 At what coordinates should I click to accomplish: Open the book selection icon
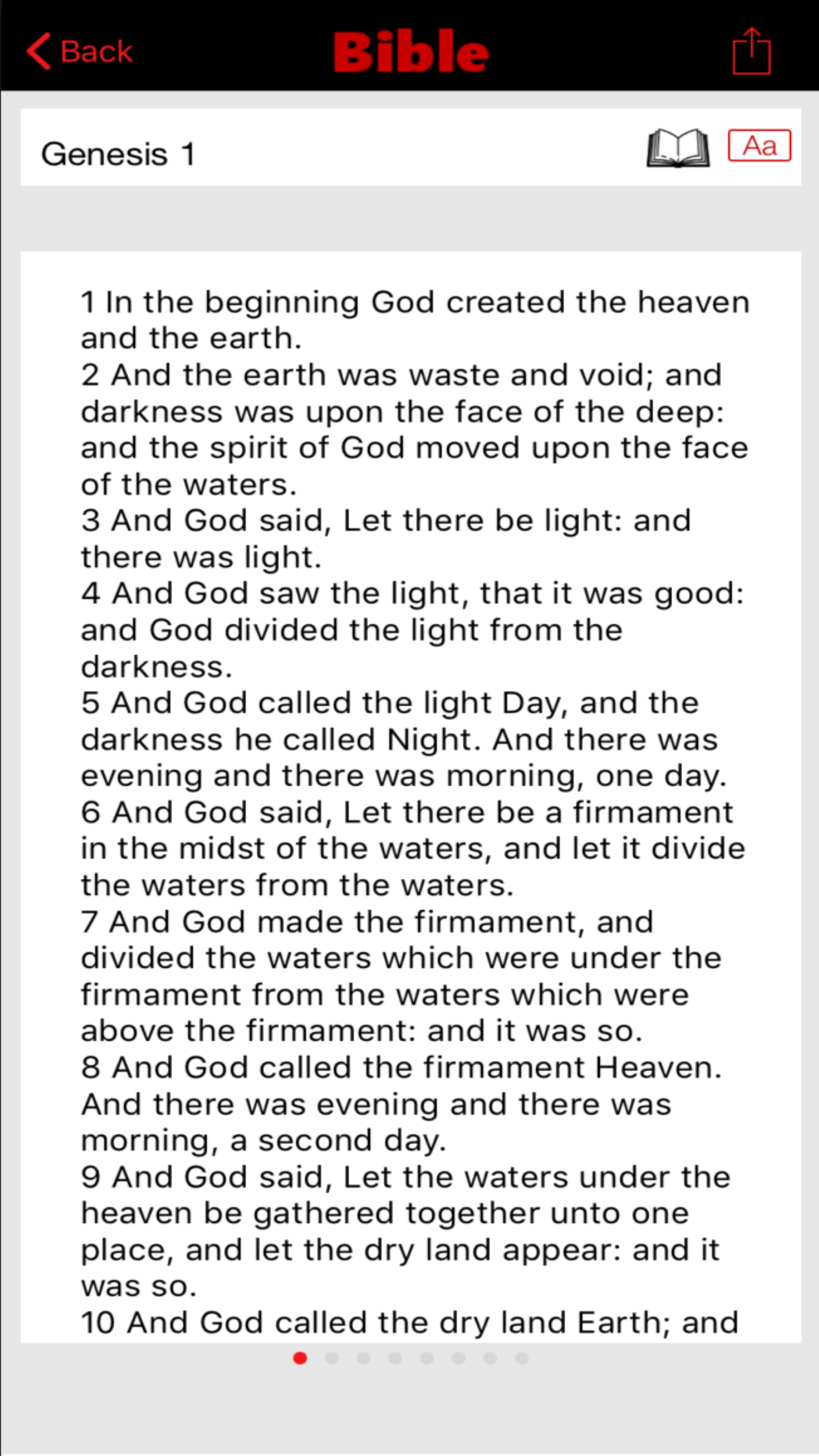tap(678, 148)
